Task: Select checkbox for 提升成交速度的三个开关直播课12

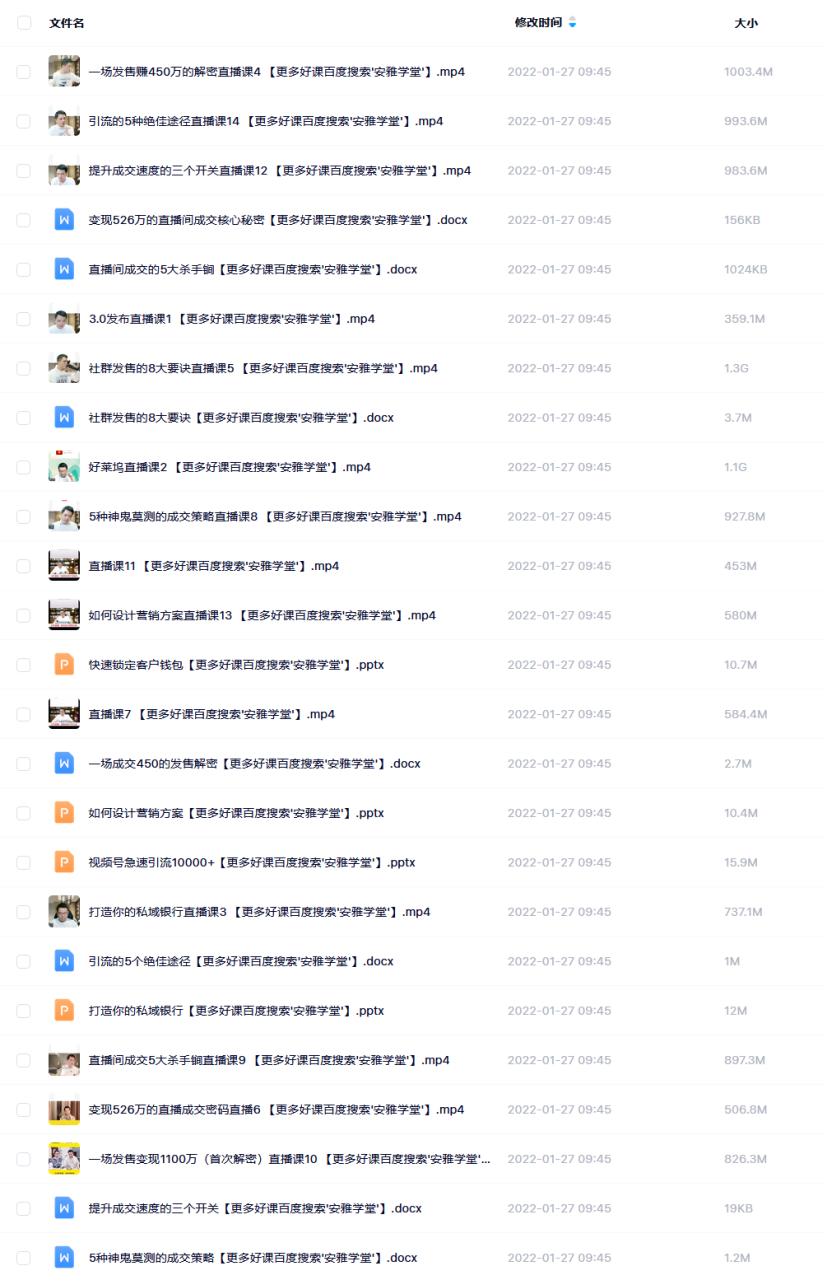Action: coord(23,171)
